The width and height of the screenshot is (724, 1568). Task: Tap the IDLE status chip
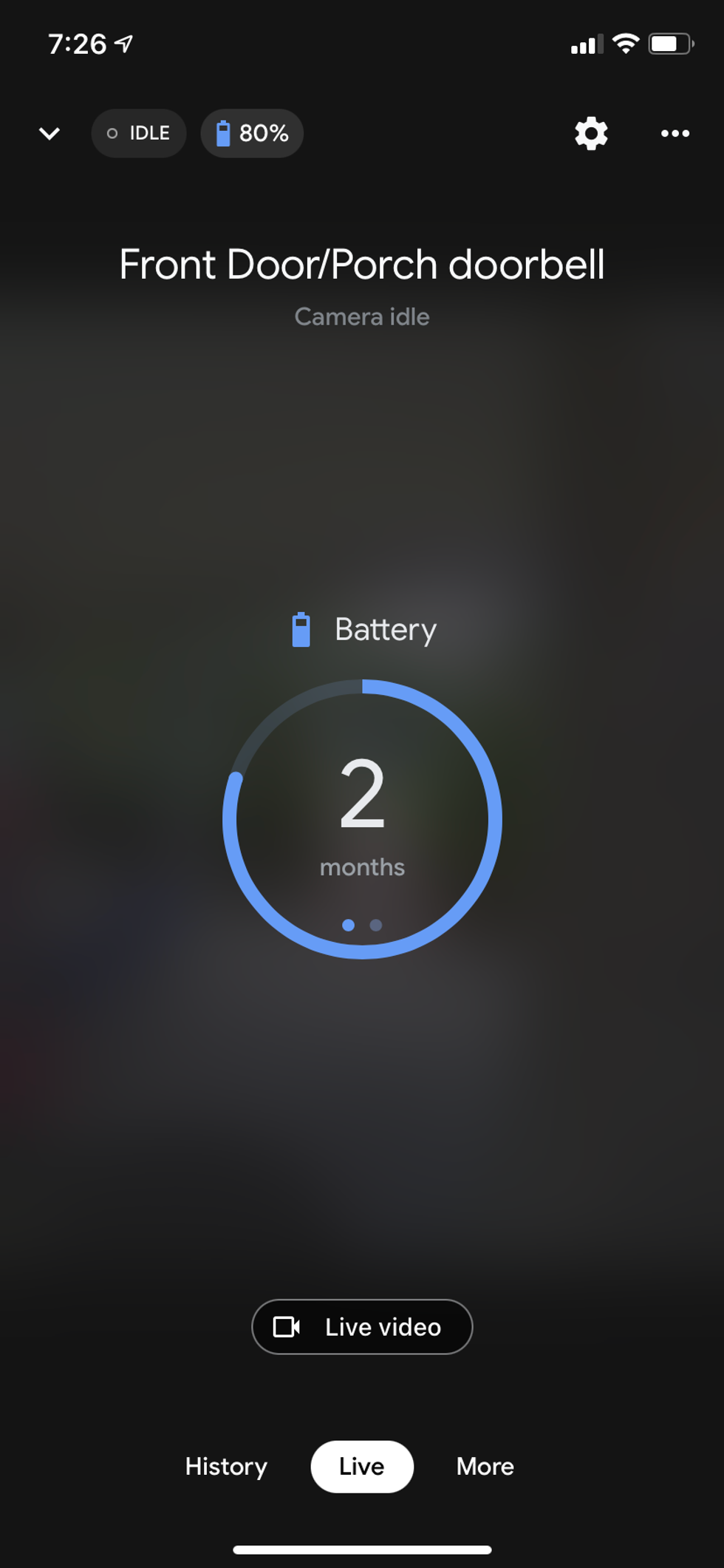(139, 134)
